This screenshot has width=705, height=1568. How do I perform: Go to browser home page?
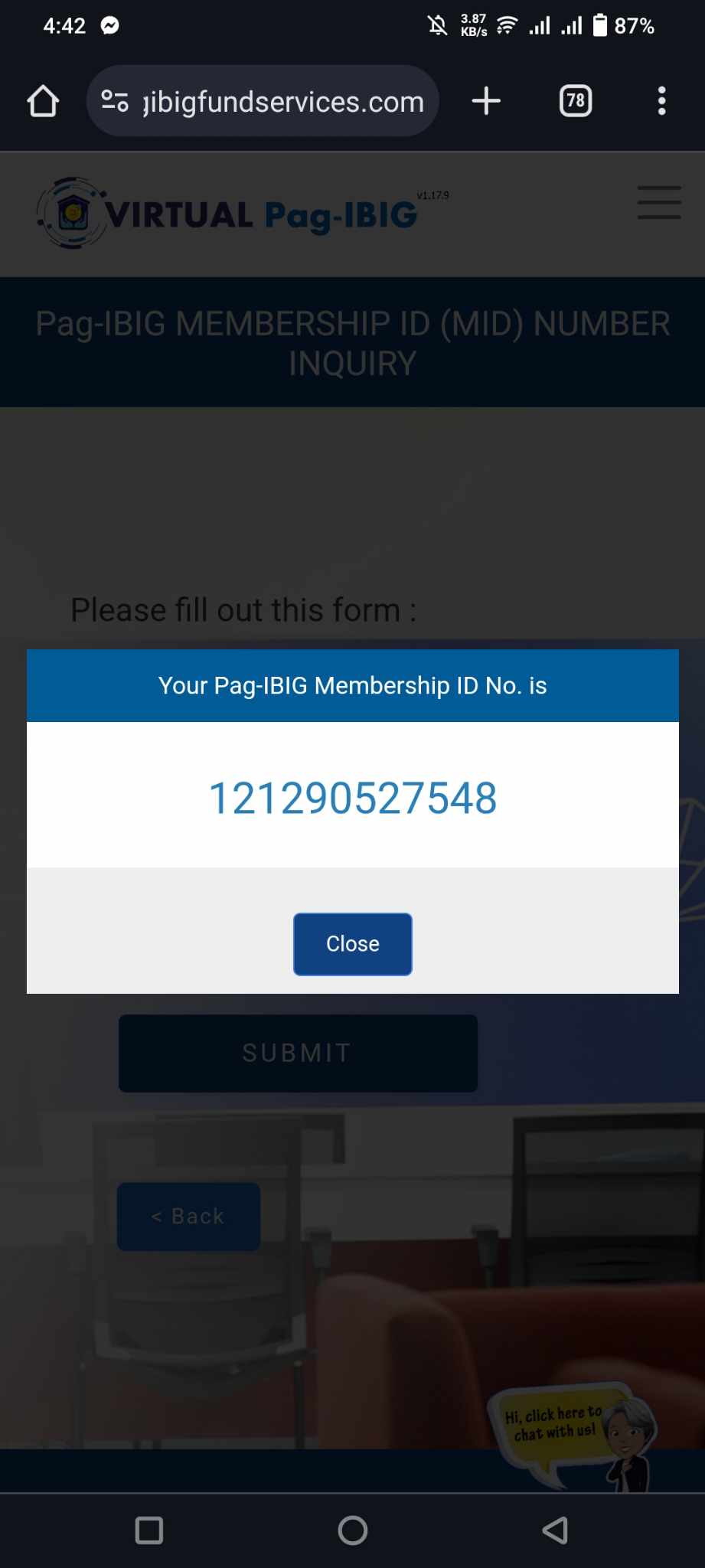coord(43,101)
